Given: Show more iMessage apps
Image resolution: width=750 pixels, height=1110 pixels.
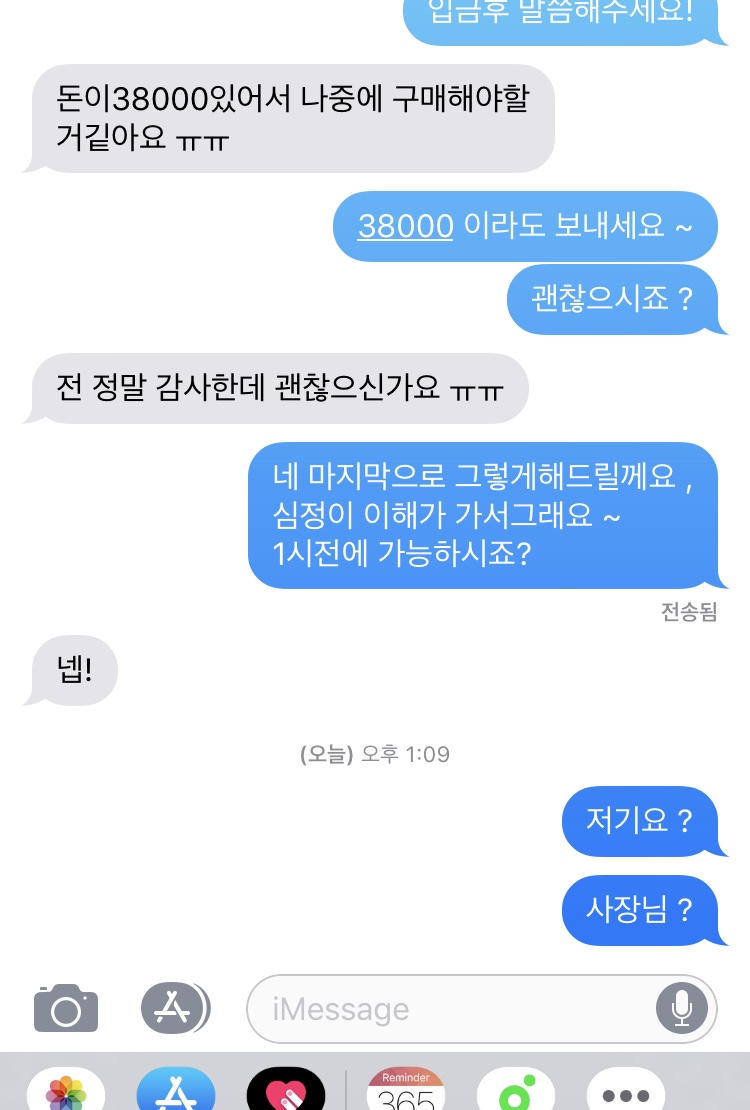Looking at the screenshot, I should coord(626,1093).
